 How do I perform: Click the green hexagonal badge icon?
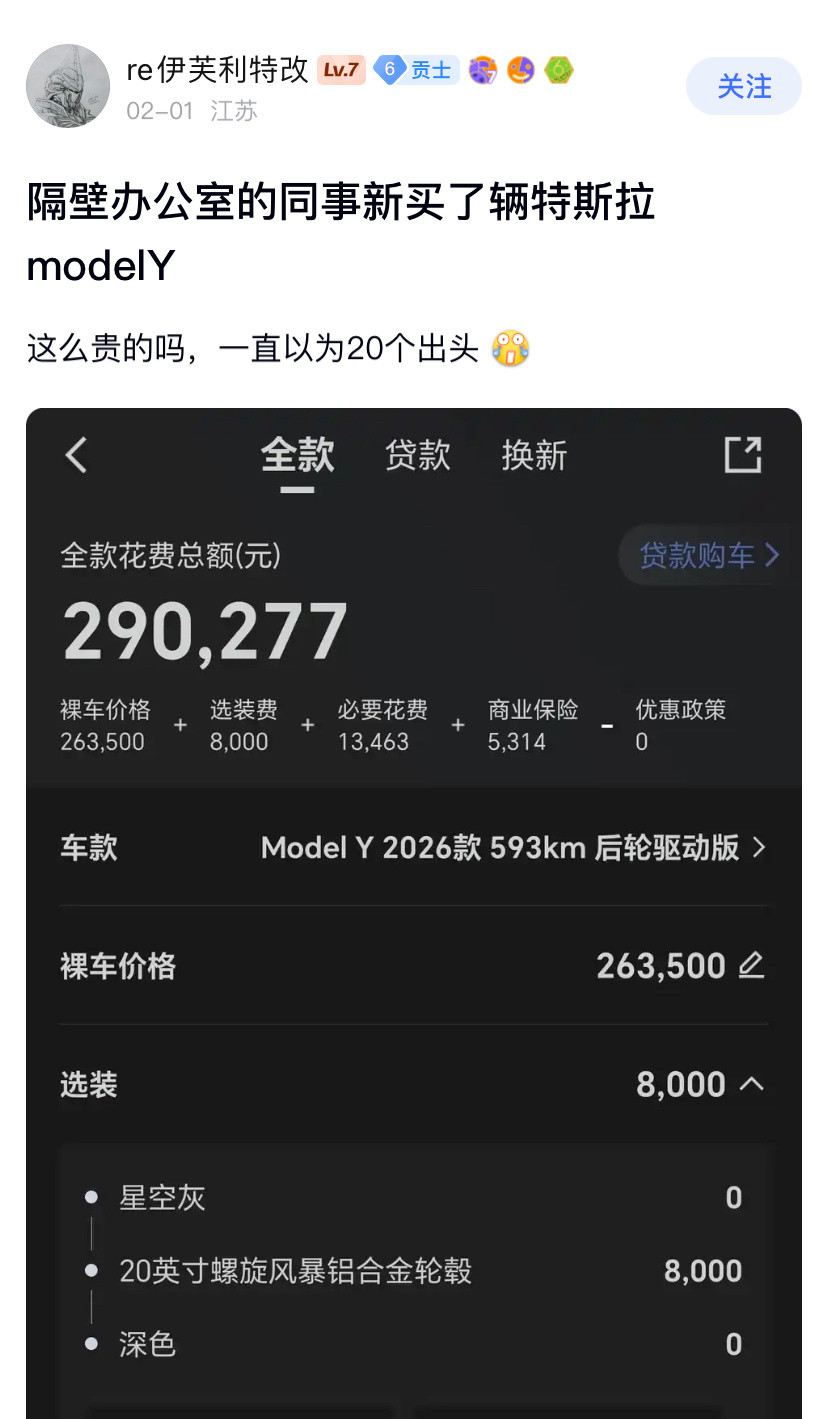(x=558, y=70)
